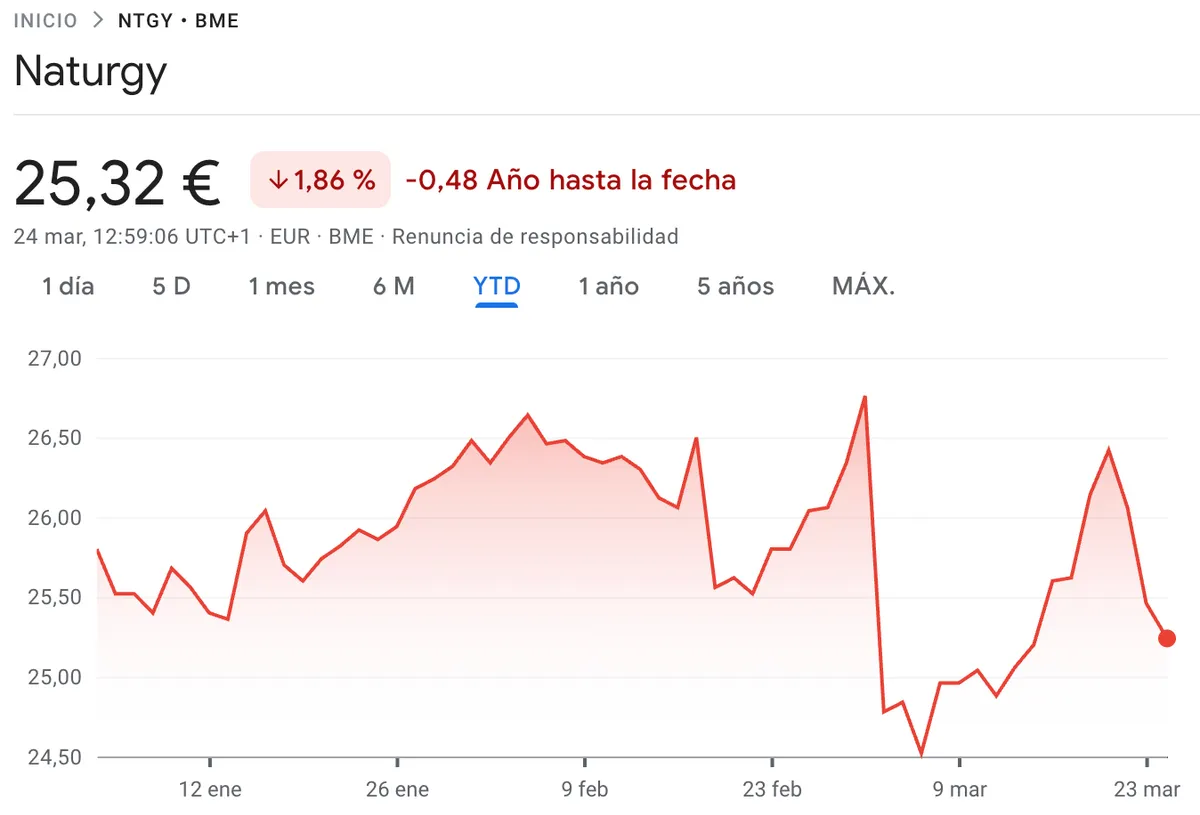Image resolution: width=1200 pixels, height=815 pixels.
Task: Switch to the 5 años range
Action: 735,287
